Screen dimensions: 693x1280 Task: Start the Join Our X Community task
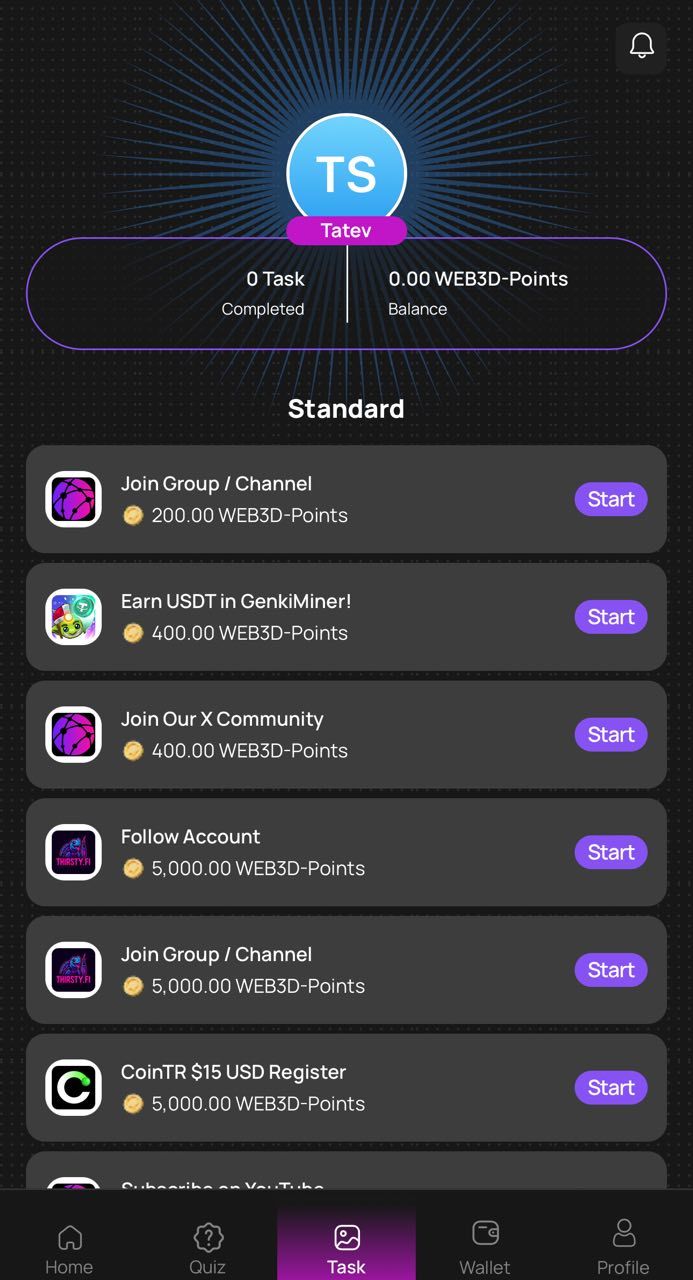(x=610, y=735)
